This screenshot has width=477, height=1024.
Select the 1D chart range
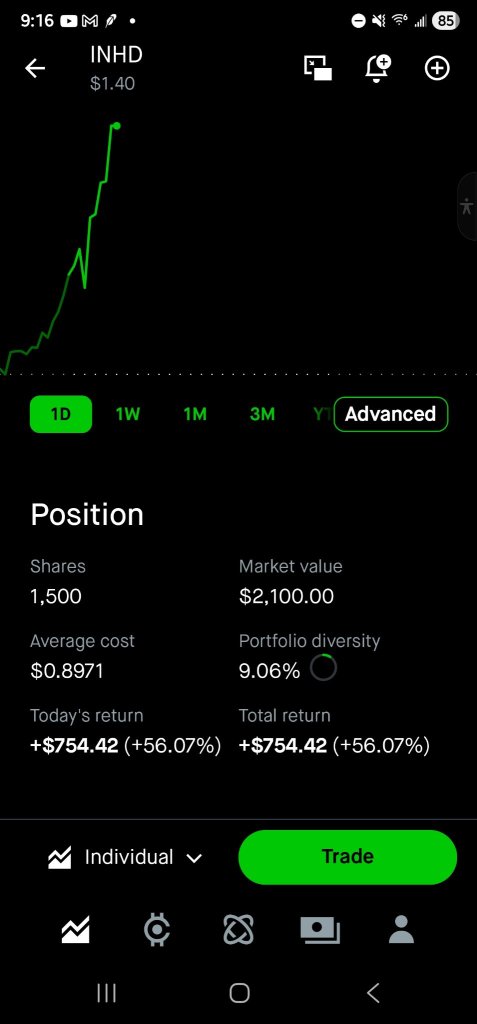pos(61,414)
